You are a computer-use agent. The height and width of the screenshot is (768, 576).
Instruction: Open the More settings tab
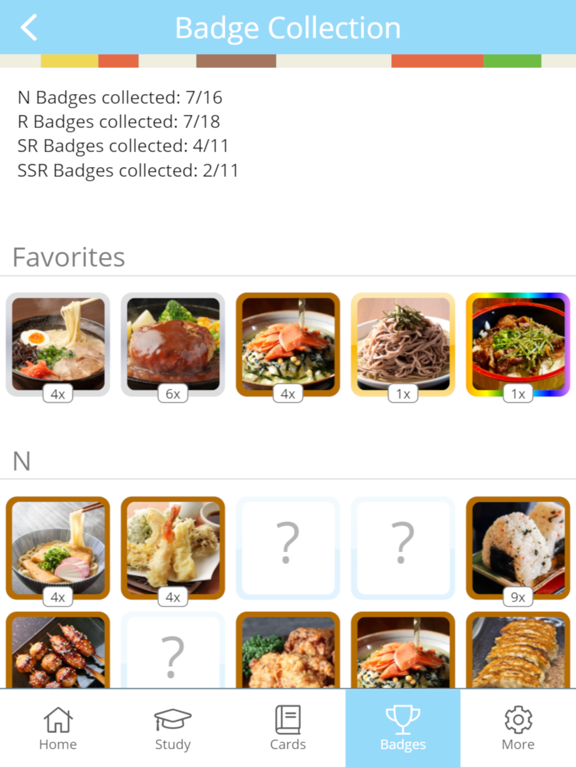coord(518,728)
